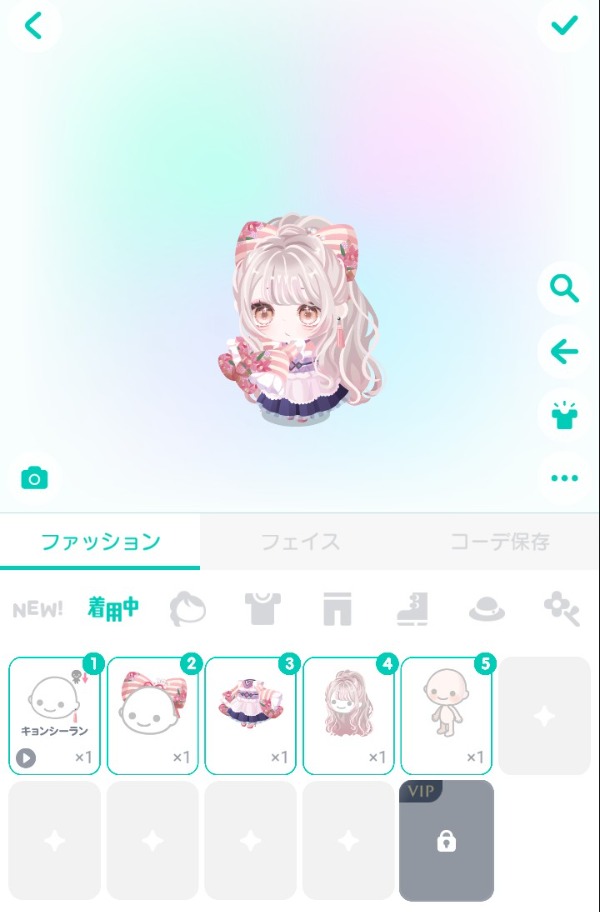Screen dimensions: 600x912
Task: Confirm outfit with the checkmark button
Action: coord(565,26)
